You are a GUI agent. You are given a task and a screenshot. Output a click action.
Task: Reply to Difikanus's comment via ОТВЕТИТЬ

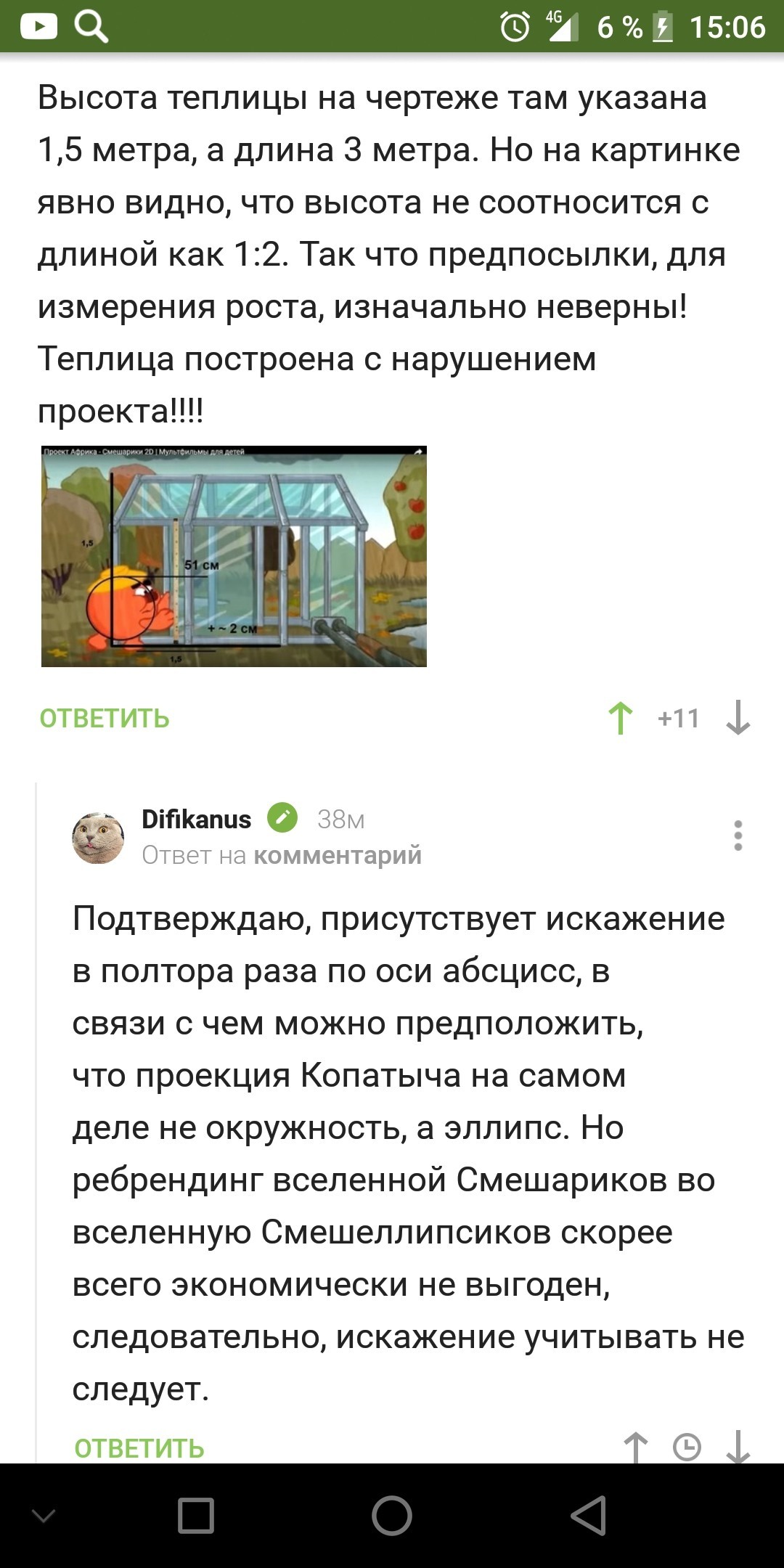139,1448
